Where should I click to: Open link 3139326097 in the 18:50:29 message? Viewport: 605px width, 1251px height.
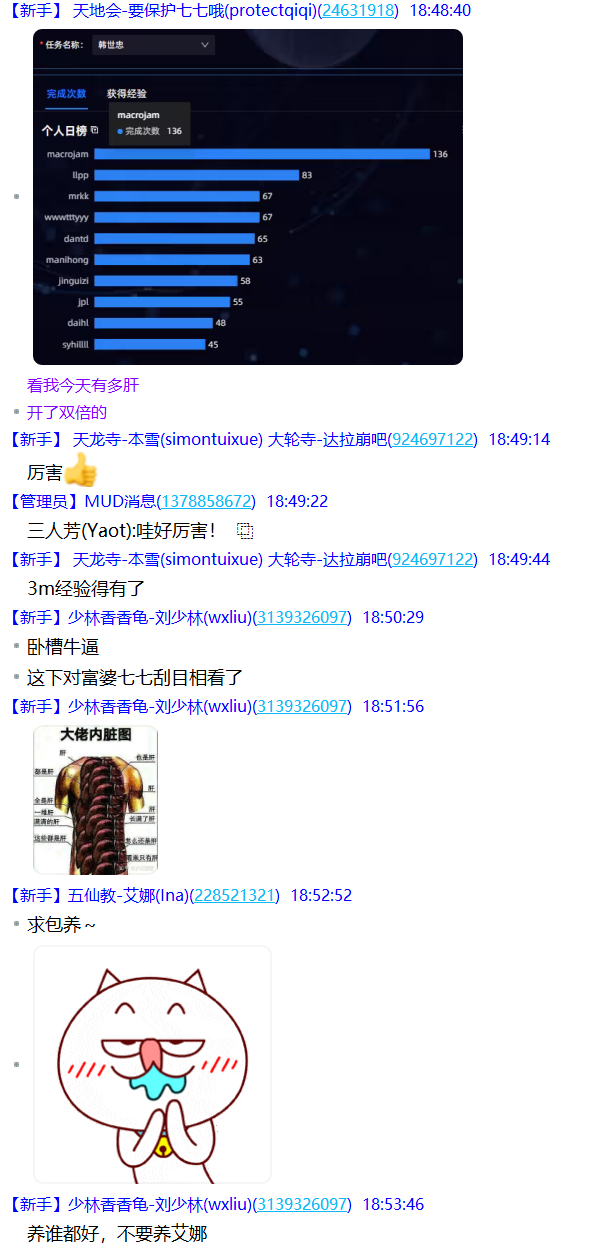point(304,617)
